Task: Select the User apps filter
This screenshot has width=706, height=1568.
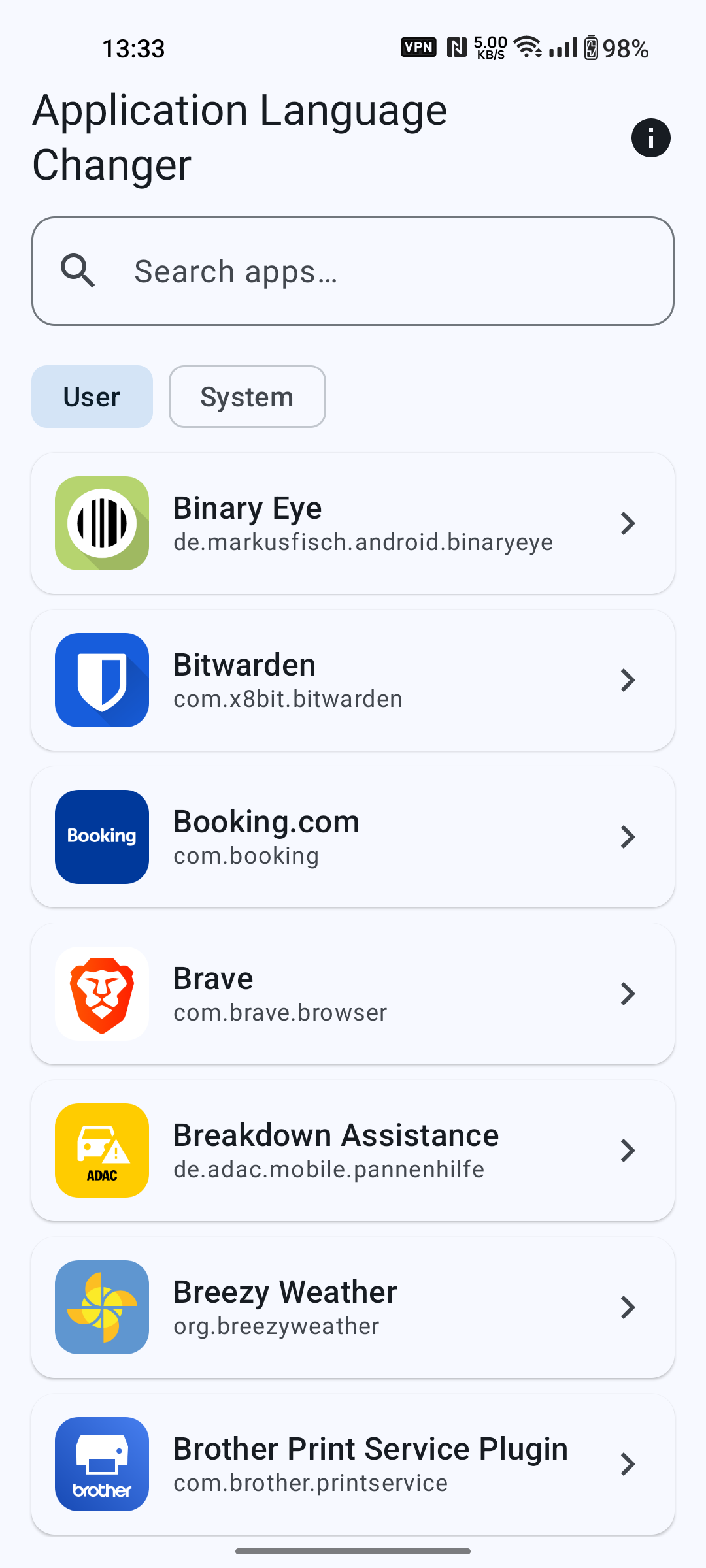Action: pos(92,396)
